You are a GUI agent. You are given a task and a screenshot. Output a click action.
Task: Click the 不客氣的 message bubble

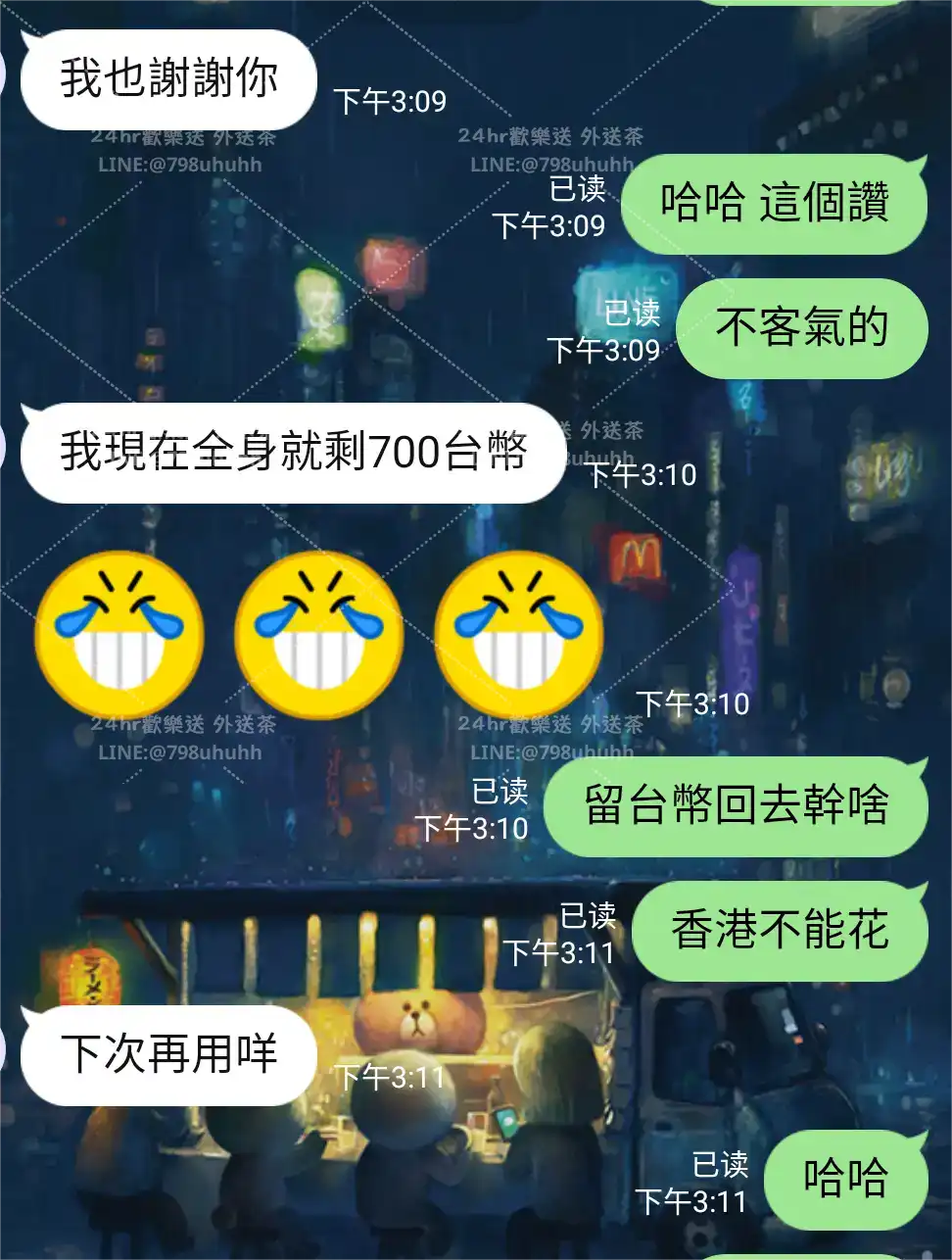[x=801, y=328]
